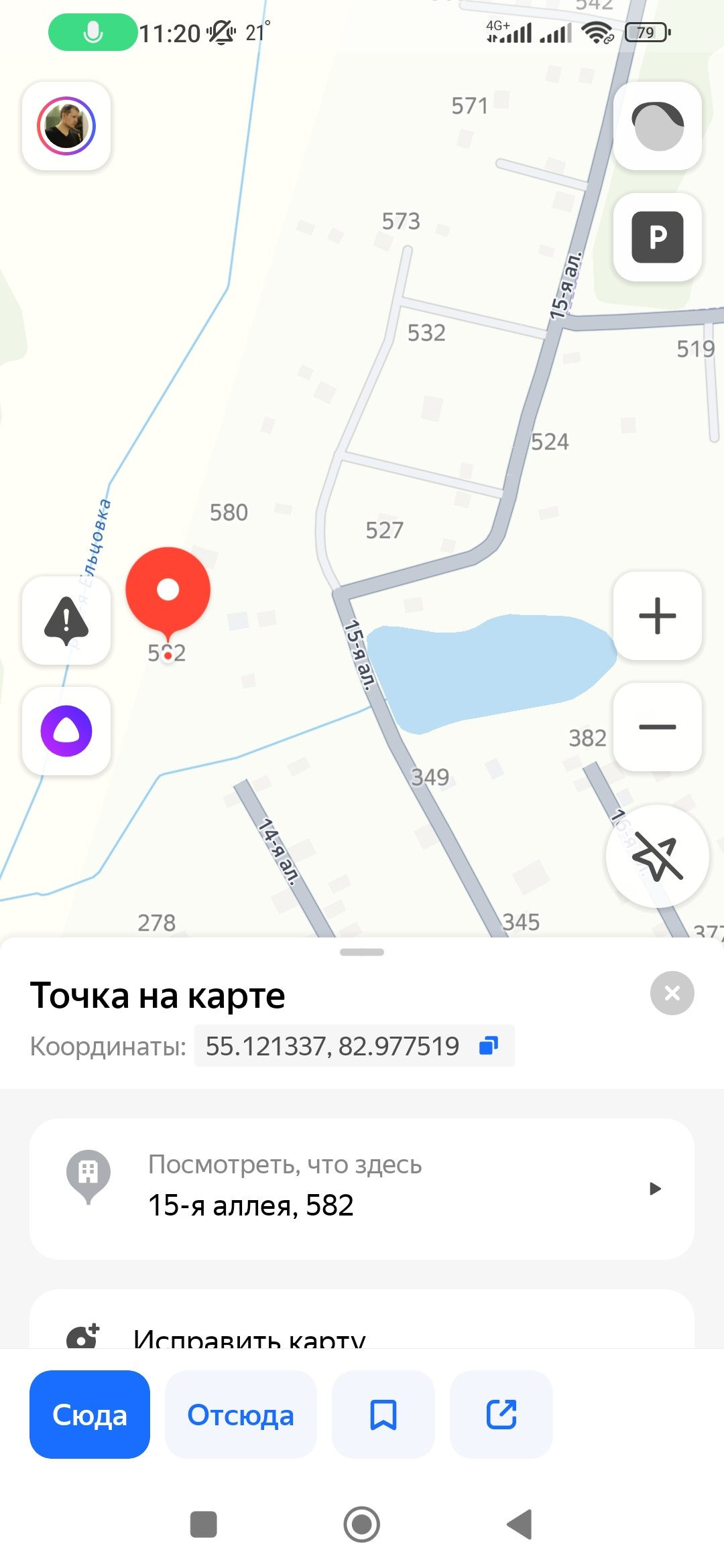Select Исправить карту
Image resolution: width=724 pixels, height=1568 pixels.
coord(249,1337)
